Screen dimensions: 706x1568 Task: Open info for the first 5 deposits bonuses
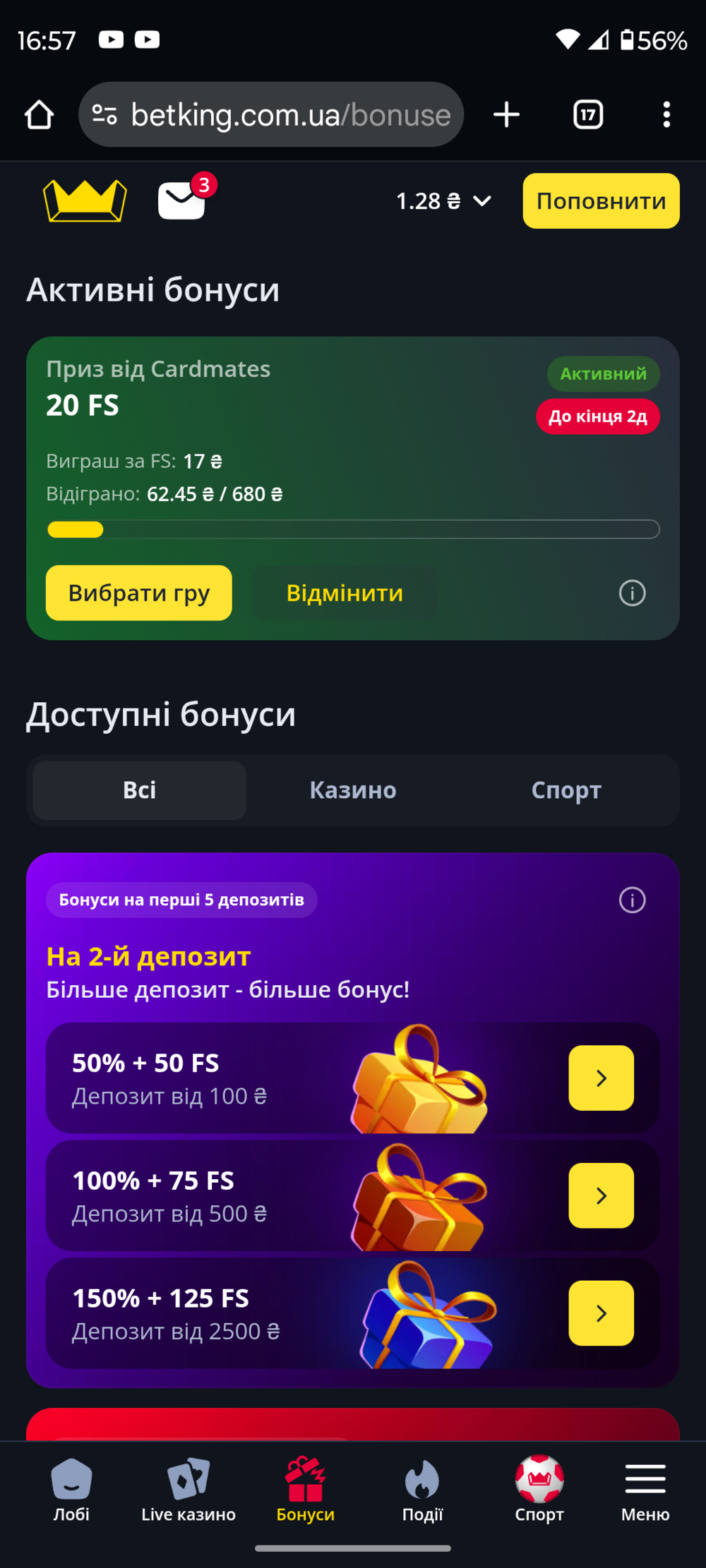(632, 900)
